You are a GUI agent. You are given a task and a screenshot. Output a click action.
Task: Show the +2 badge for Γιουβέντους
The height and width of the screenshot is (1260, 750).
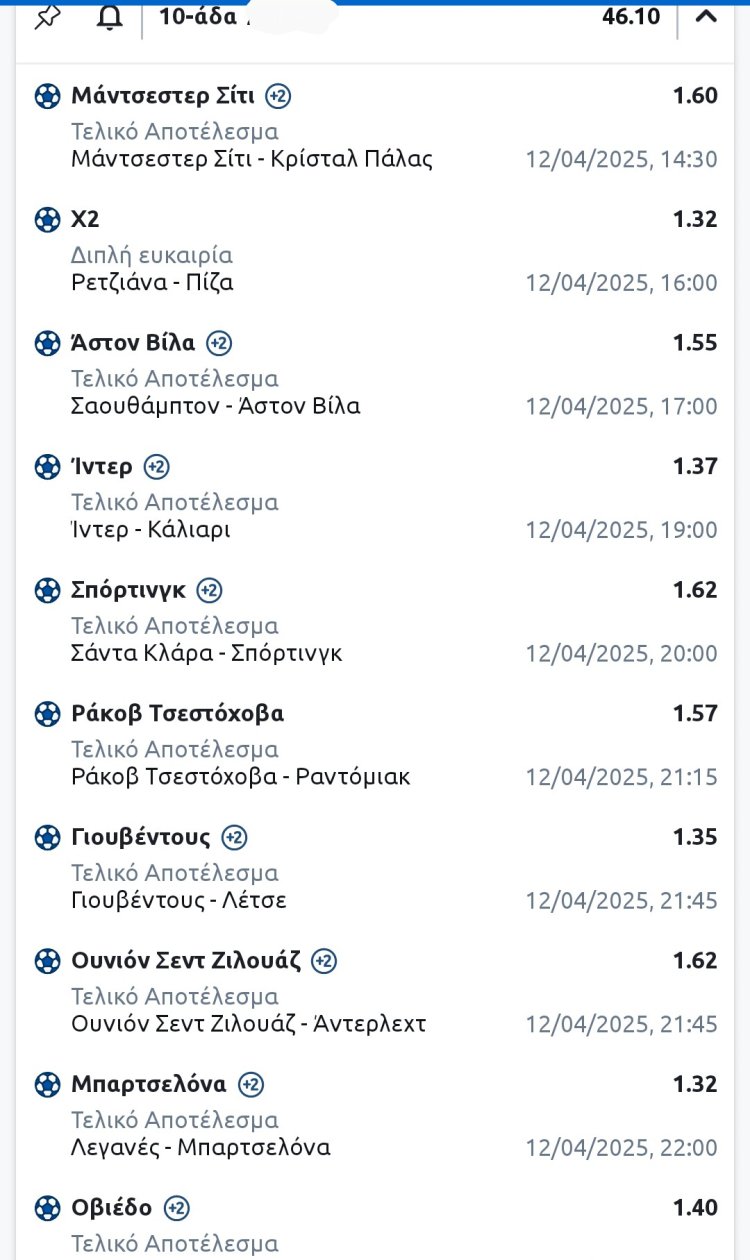234,837
